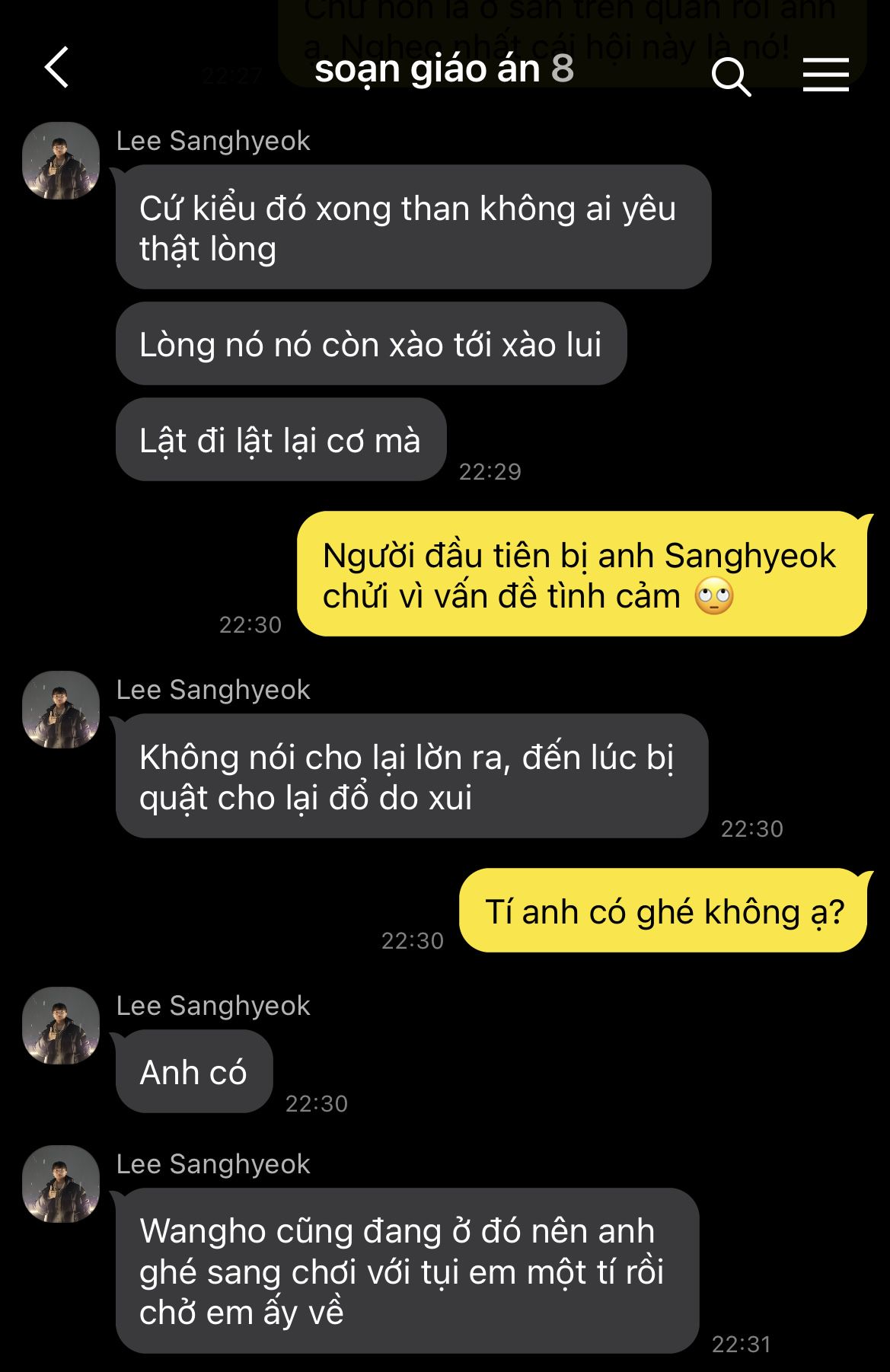Screen dimensions: 890x1372
Task: Search within this chat
Action: pyautogui.click(x=731, y=77)
